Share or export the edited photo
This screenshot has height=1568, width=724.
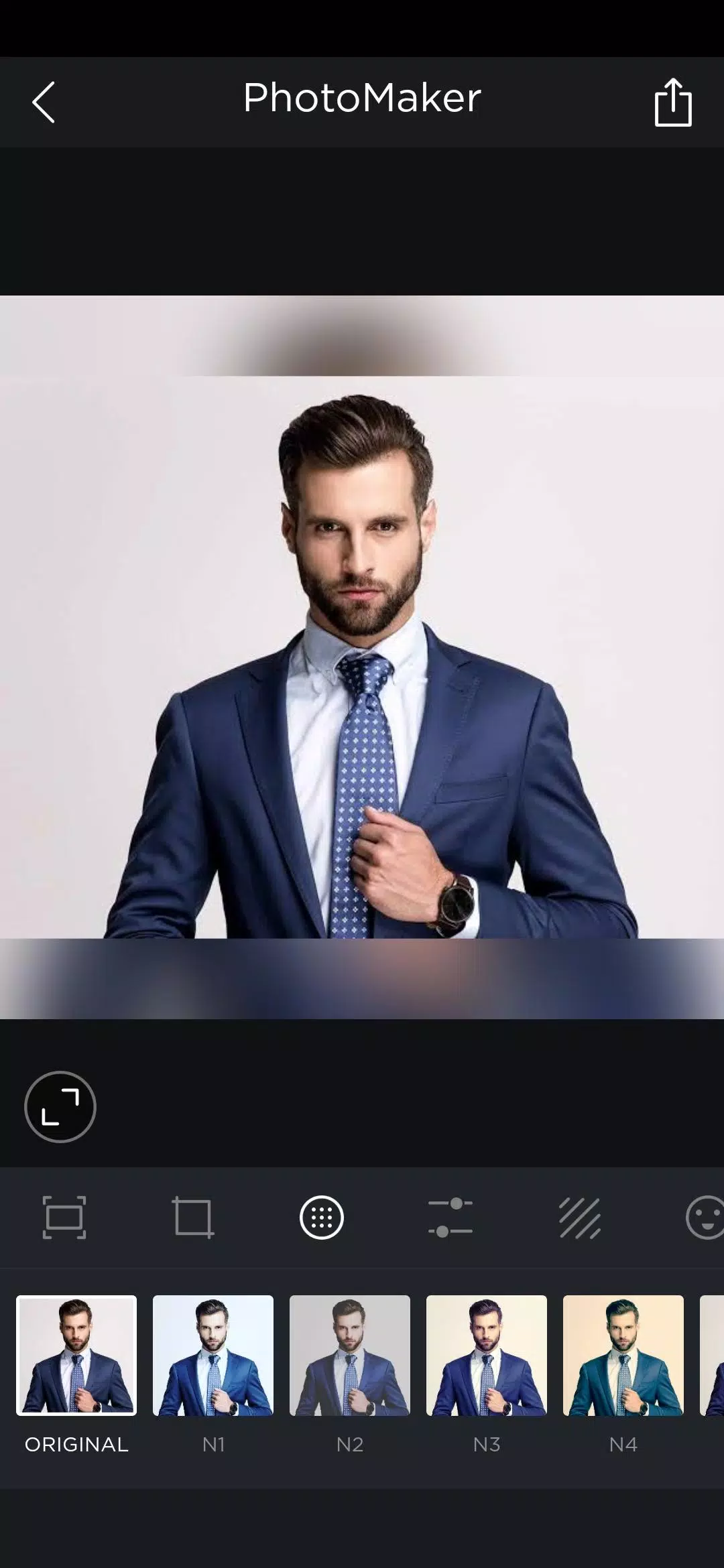pyautogui.click(x=672, y=103)
